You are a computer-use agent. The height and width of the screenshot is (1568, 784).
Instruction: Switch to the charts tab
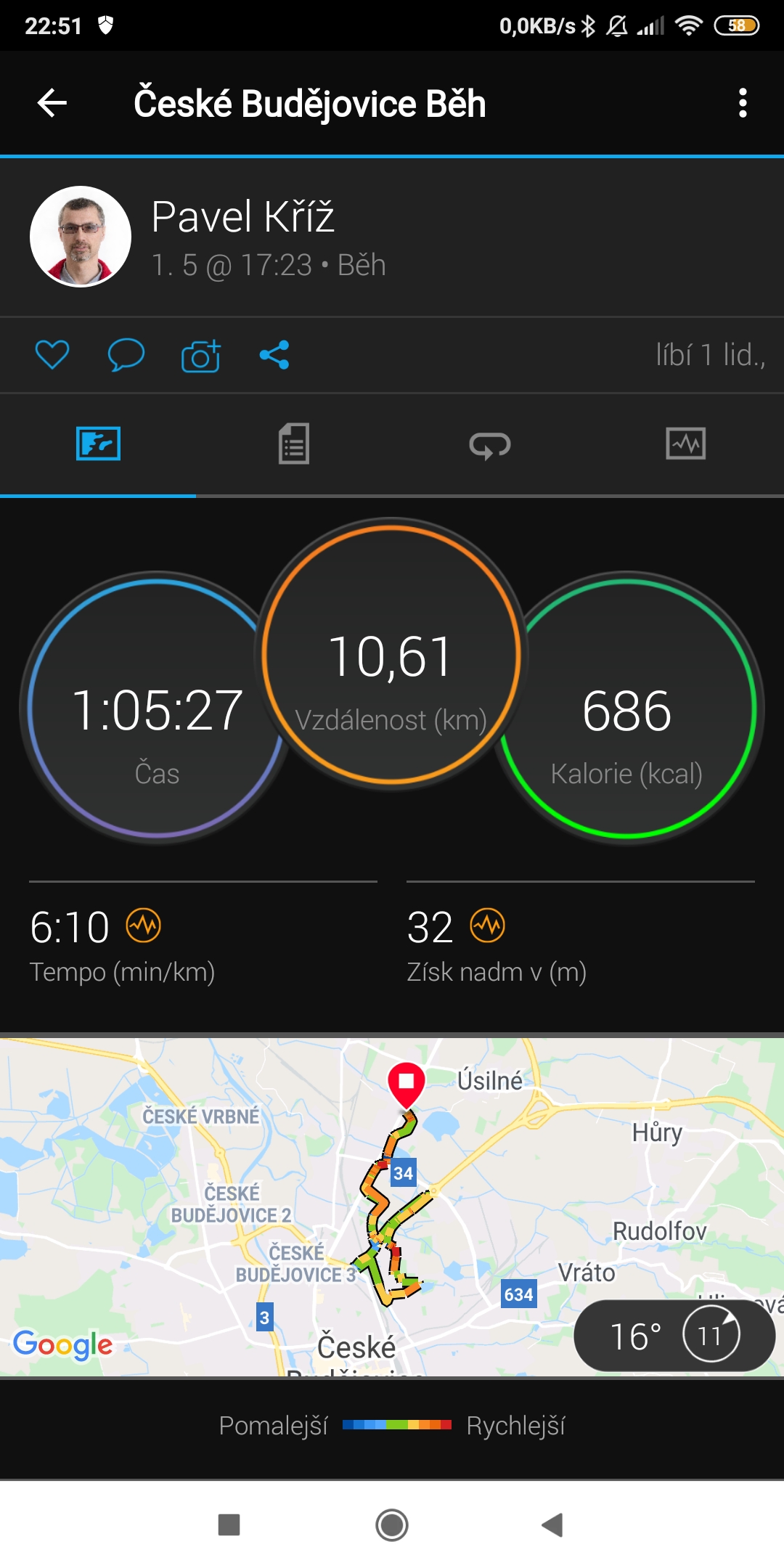(686, 444)
